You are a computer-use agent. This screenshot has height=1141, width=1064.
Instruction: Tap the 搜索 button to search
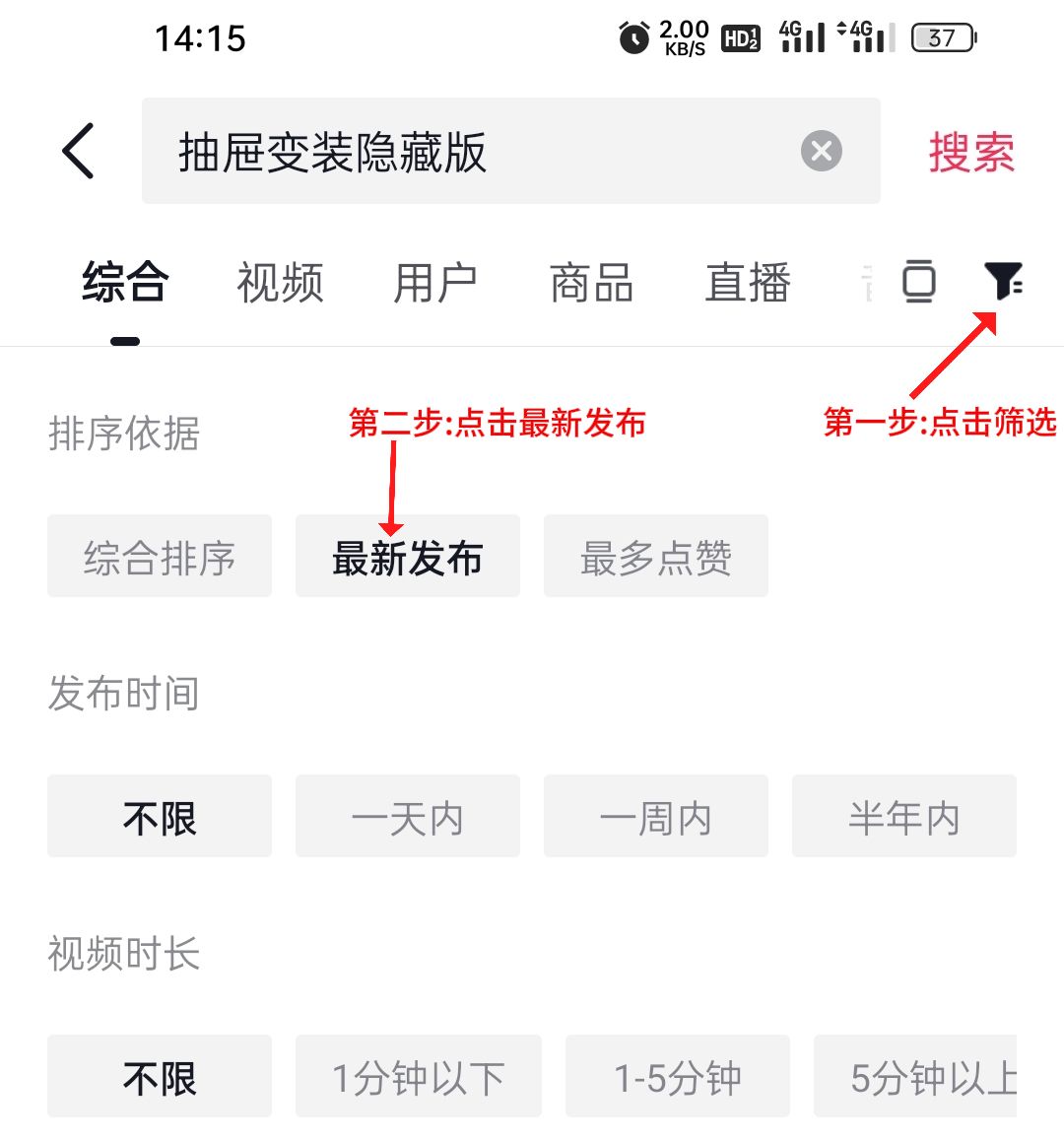point(970,151)
